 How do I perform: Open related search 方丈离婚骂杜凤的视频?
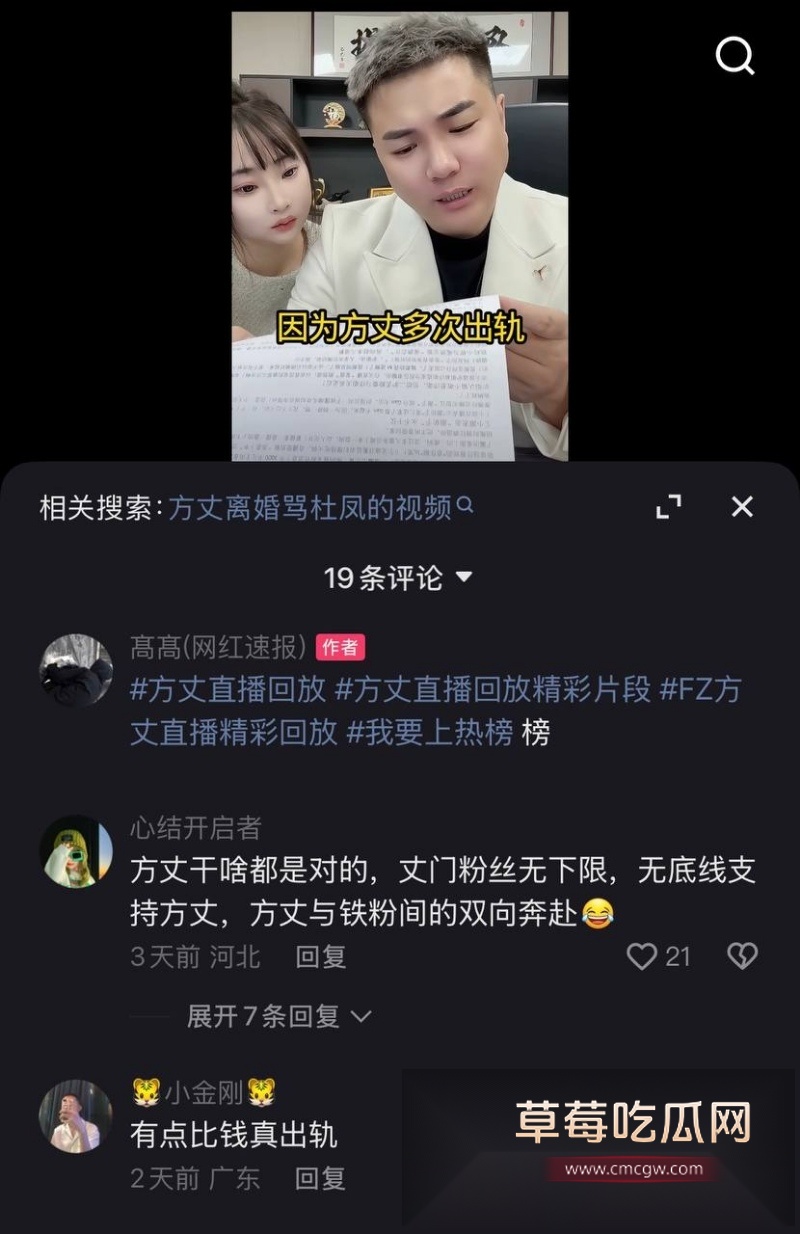tap(313, 507)
